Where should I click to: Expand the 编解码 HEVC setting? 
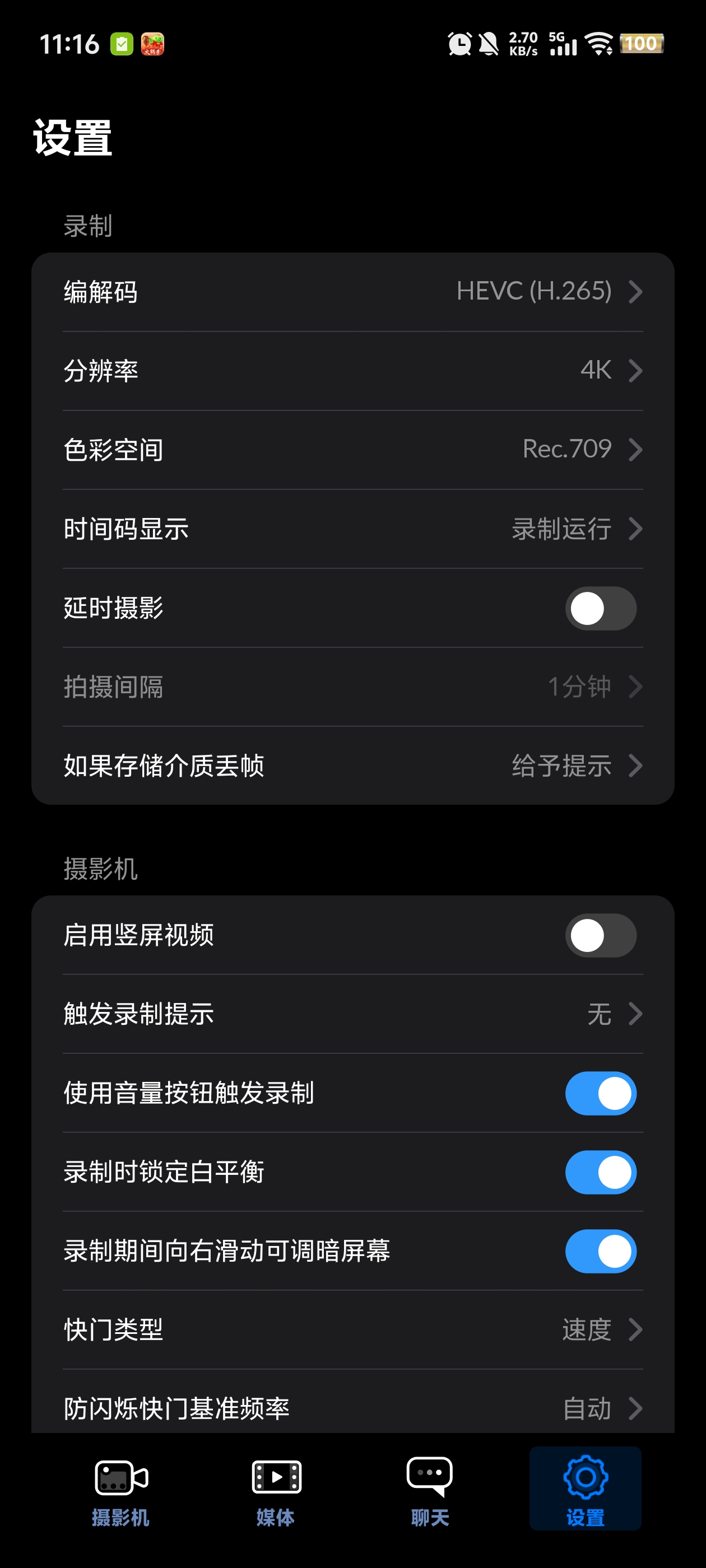point(352,292)
